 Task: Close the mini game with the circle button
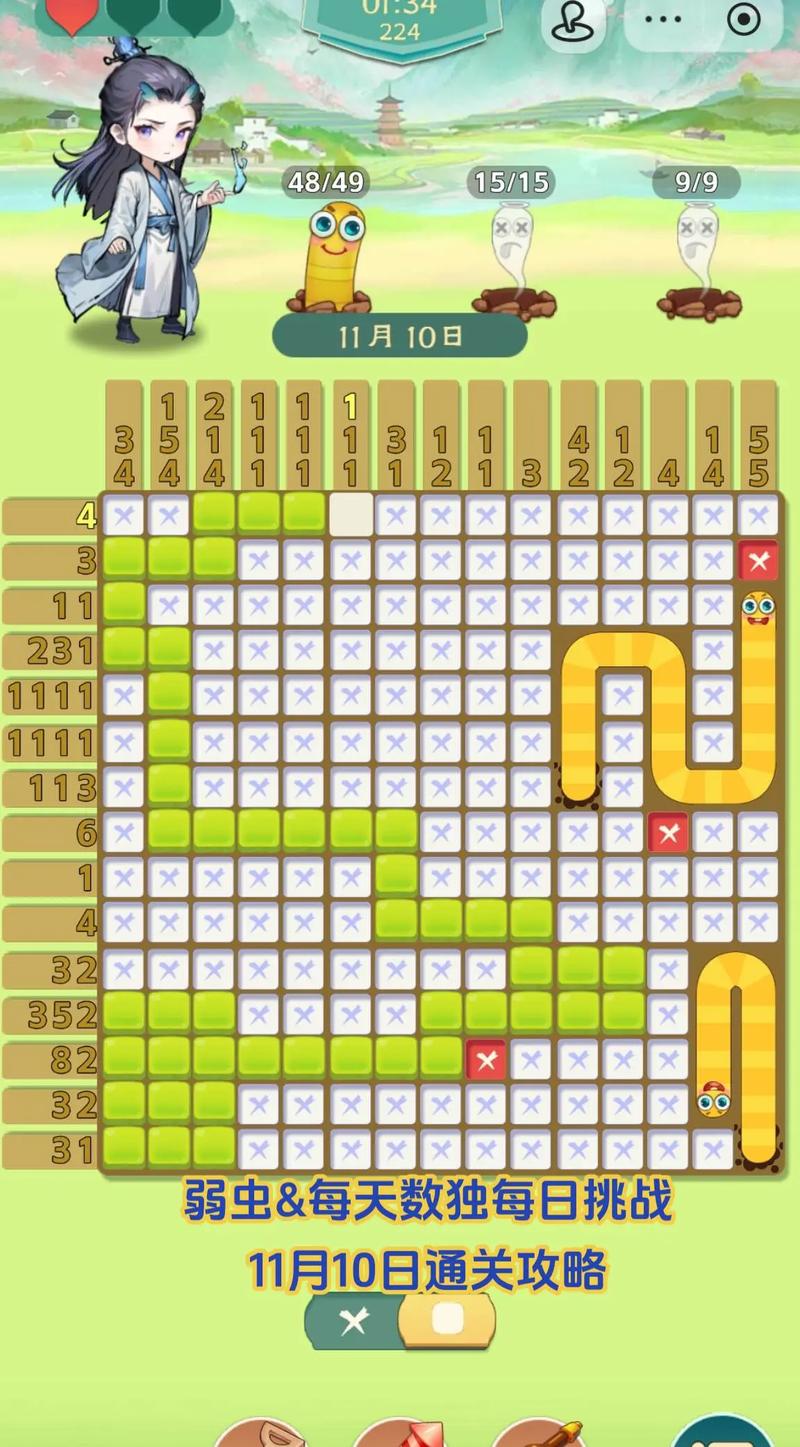point(744,19)
